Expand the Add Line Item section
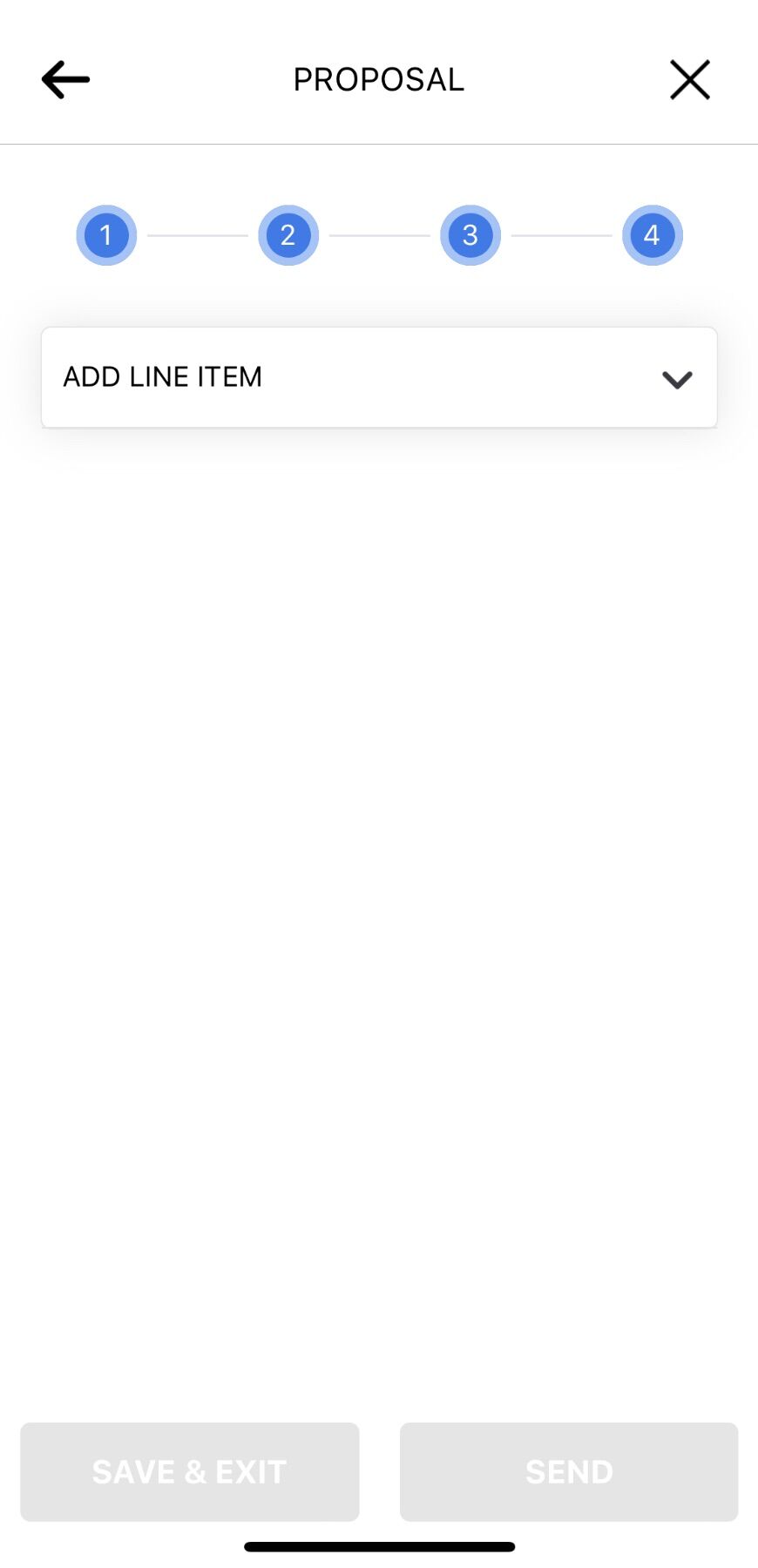 379,377
